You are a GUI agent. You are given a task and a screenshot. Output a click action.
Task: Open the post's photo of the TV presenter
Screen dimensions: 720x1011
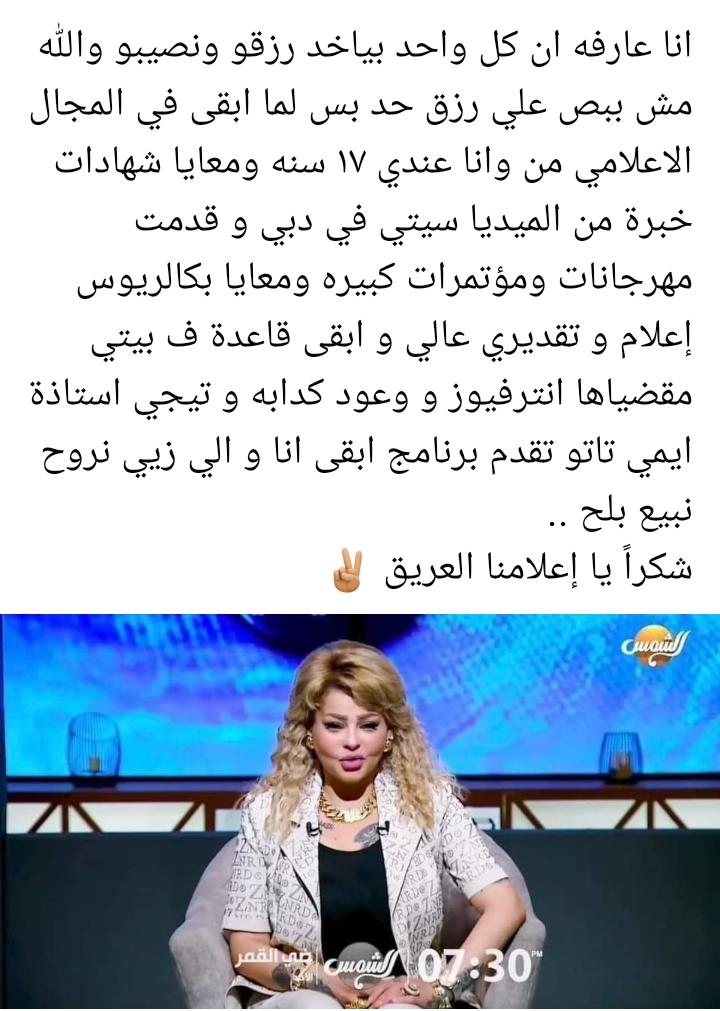click(360, 810)
